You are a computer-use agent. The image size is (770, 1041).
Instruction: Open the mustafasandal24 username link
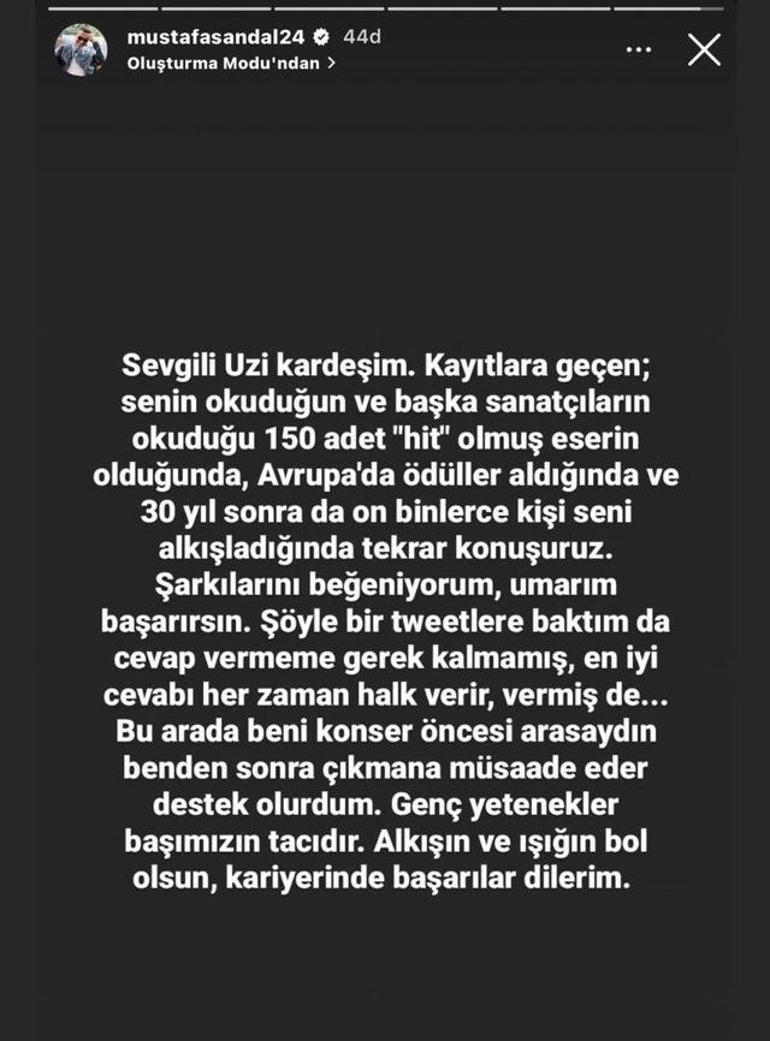213,37
